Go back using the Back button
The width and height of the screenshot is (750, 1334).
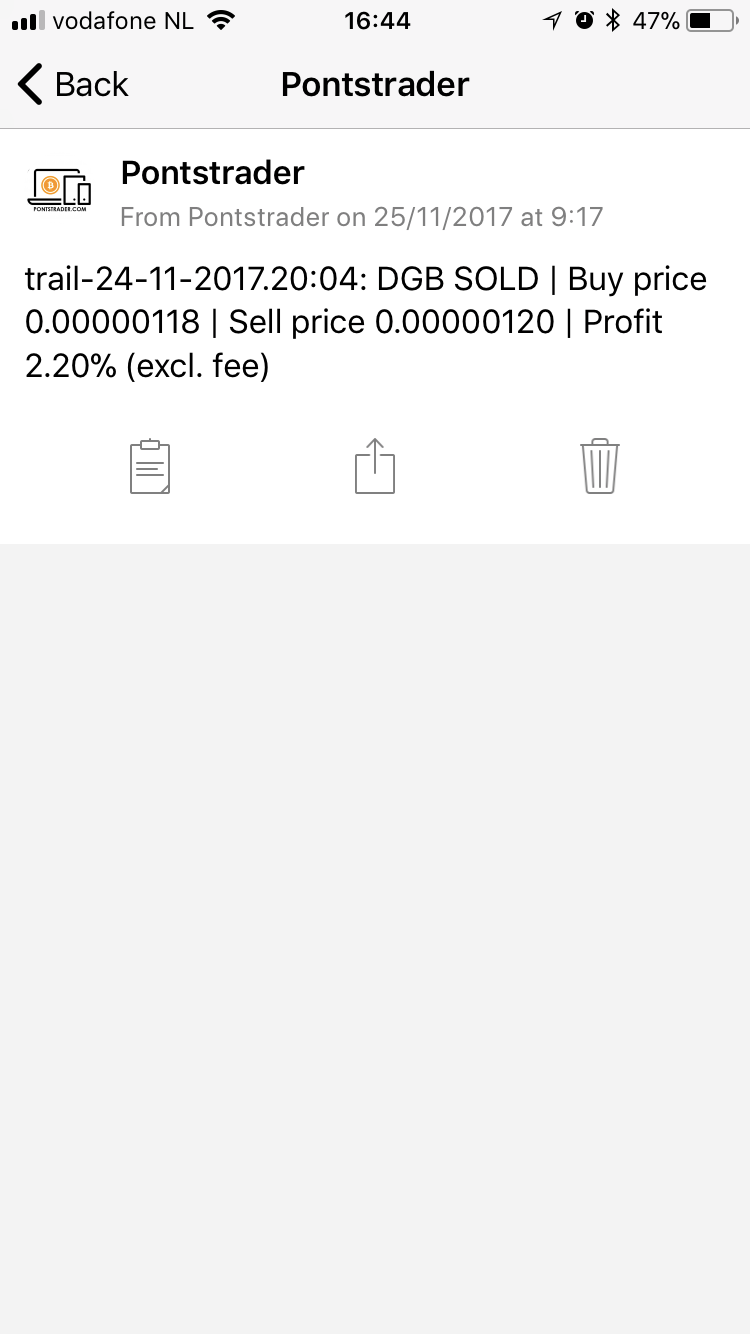click(73, 85)
